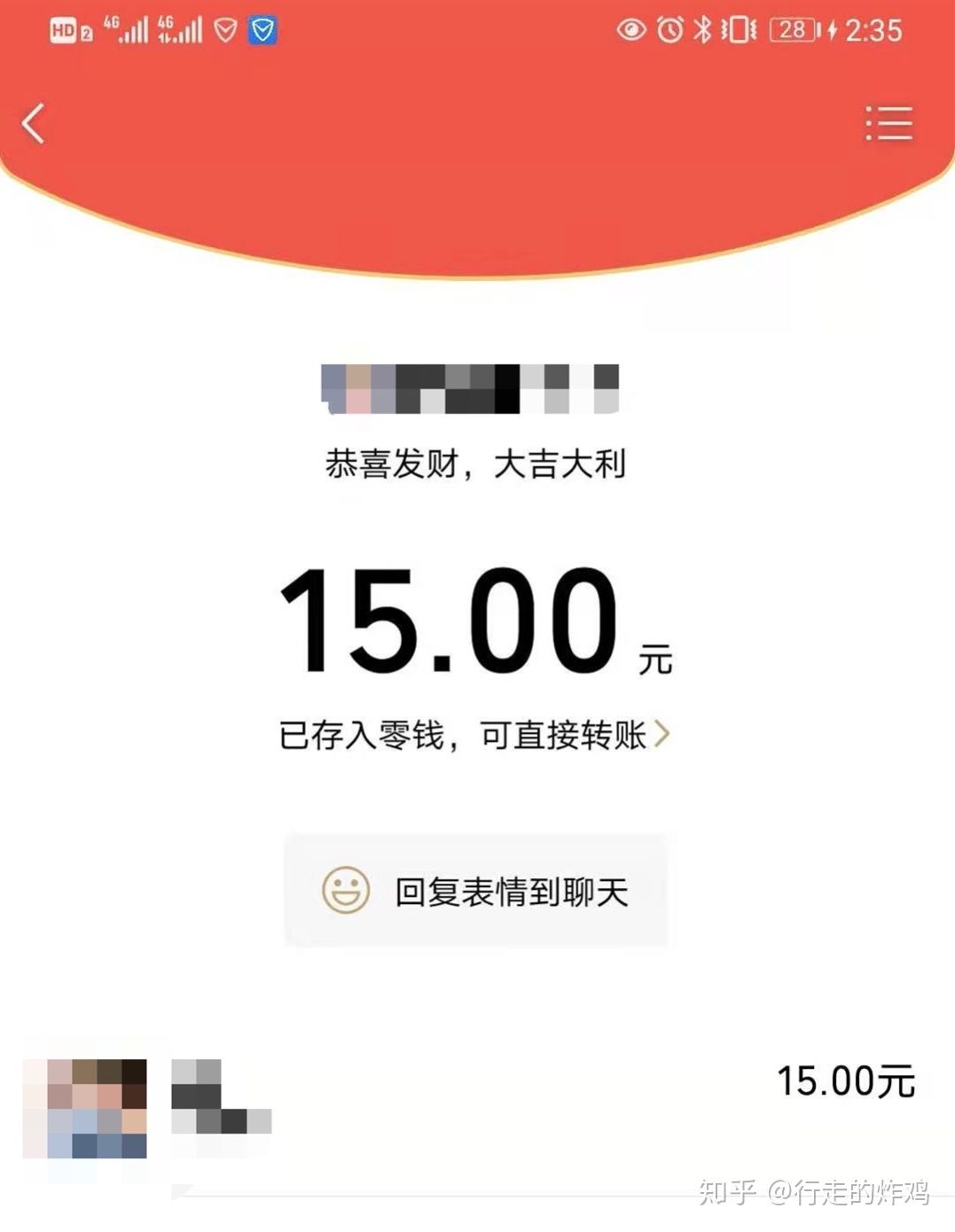The height and width of the screenshot is (1232, 955).
Task: Open the red packet records list icon
Action: [x=889, y=125]
